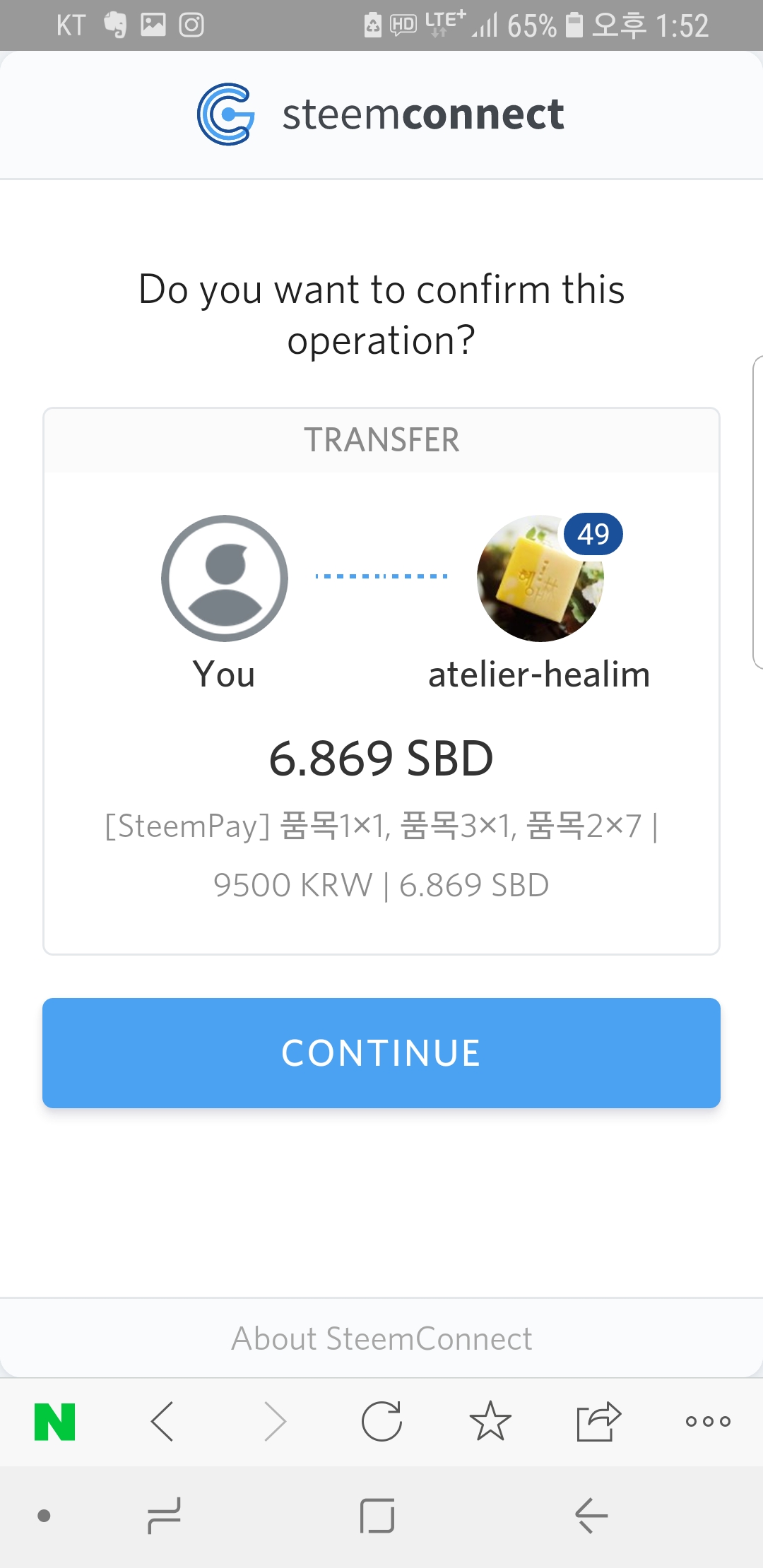Bookmark this page with the star icon

pos(490,1421)
